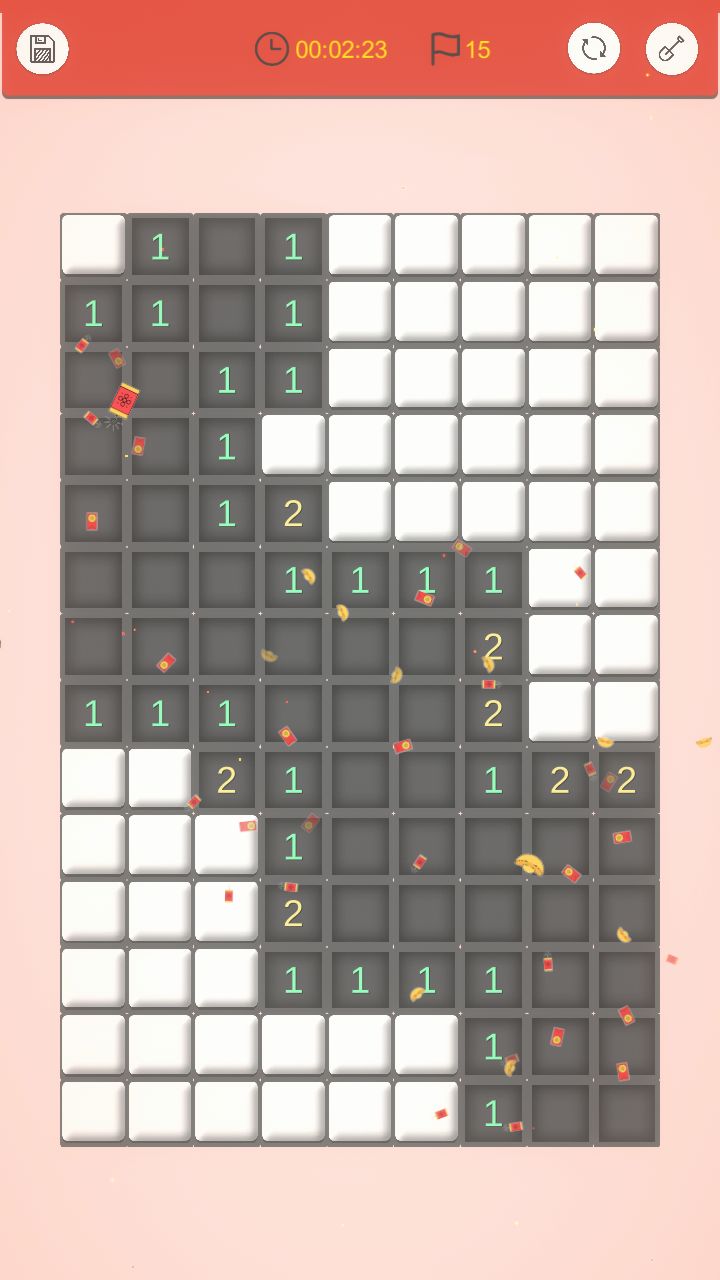Viewport: 720px width, 1280px height.
Task: Click the green 2 next to the 1 midboard
Action: (x=492, y=646)
